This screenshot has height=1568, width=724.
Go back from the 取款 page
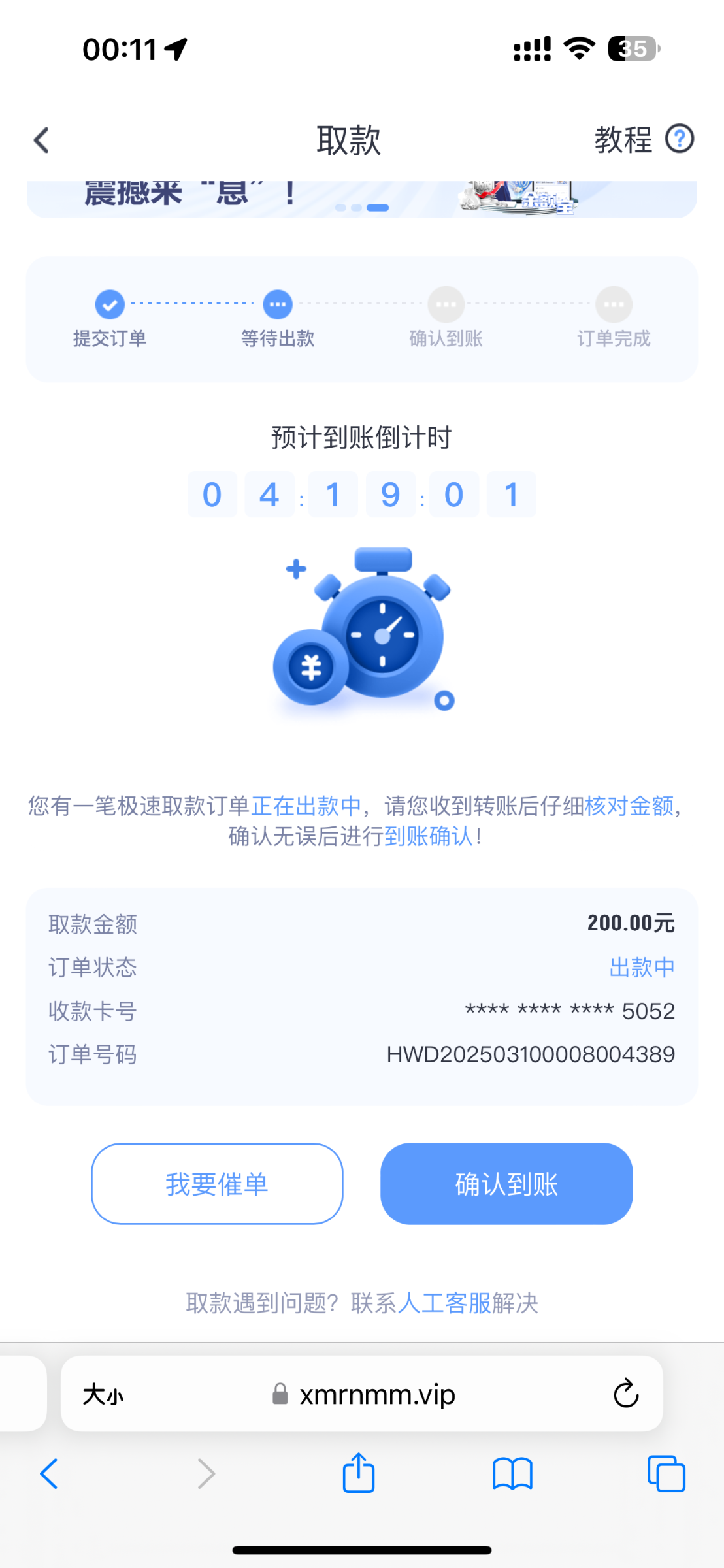pyautogui.click(x=42, y=140)
